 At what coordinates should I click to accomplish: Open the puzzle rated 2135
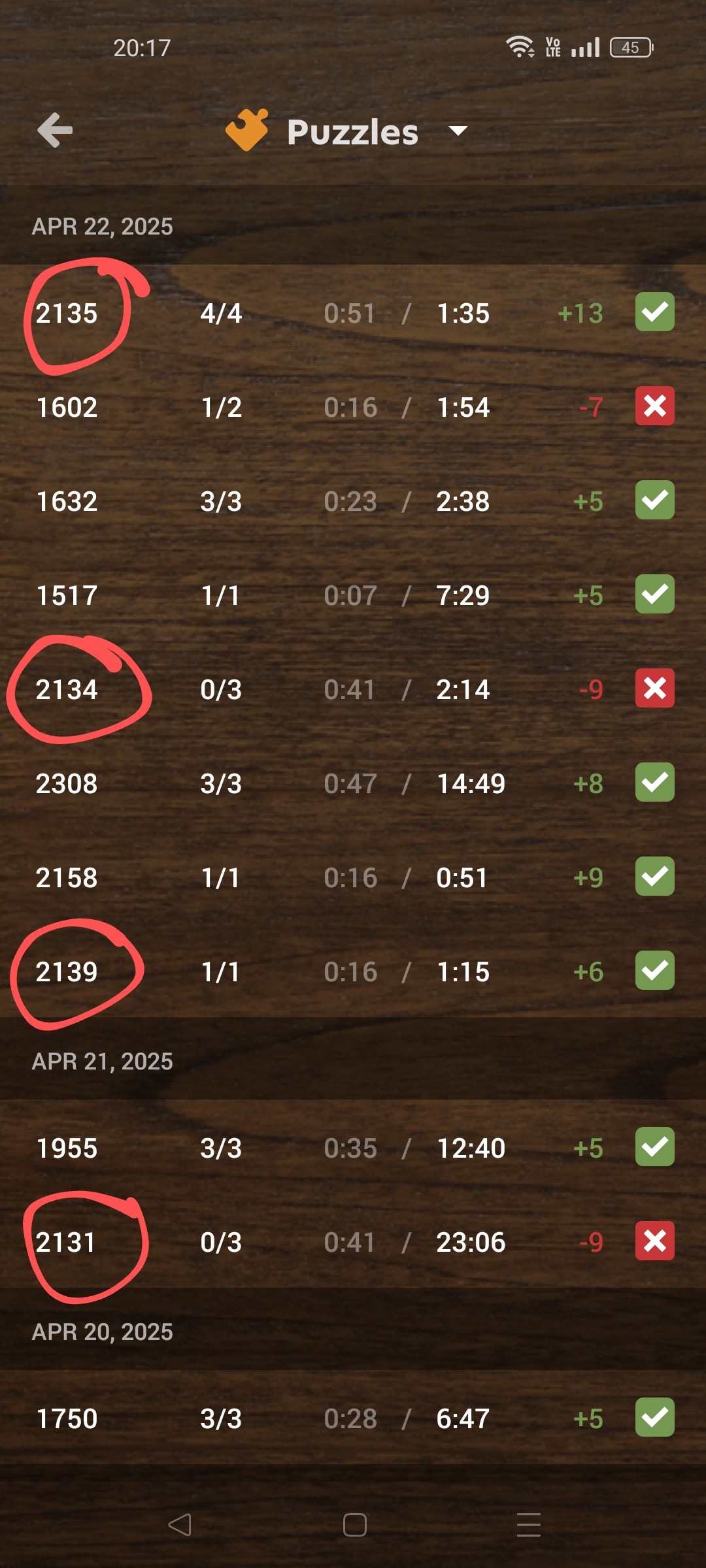click(x=353, y=313)
